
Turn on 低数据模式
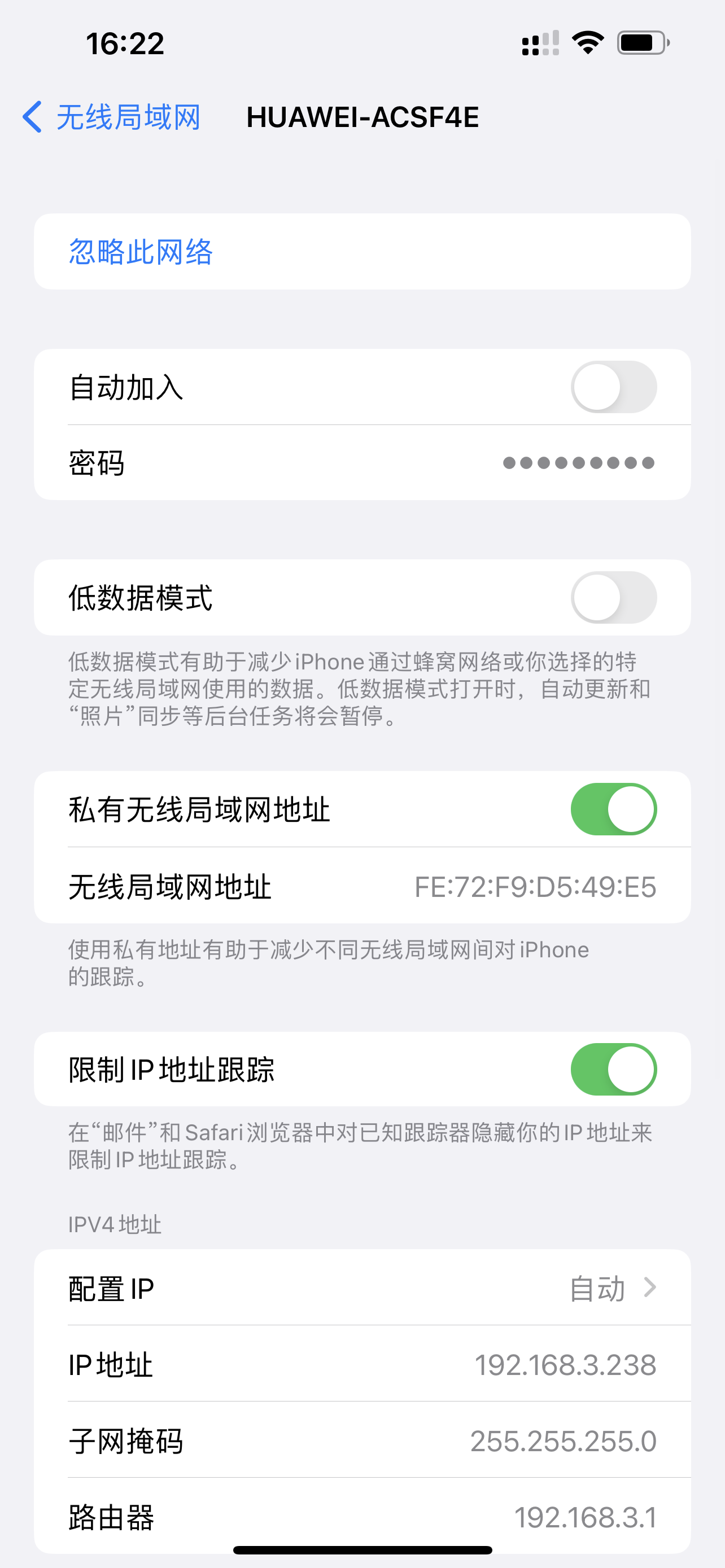pos(613,598)
